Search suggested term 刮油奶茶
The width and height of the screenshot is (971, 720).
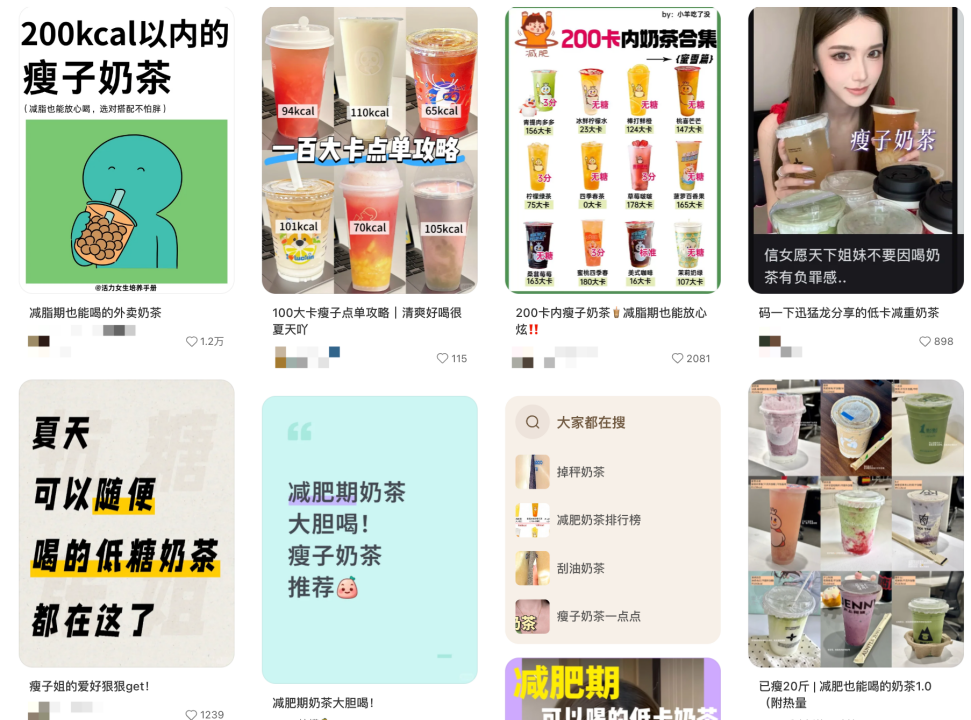click(580, 568)
